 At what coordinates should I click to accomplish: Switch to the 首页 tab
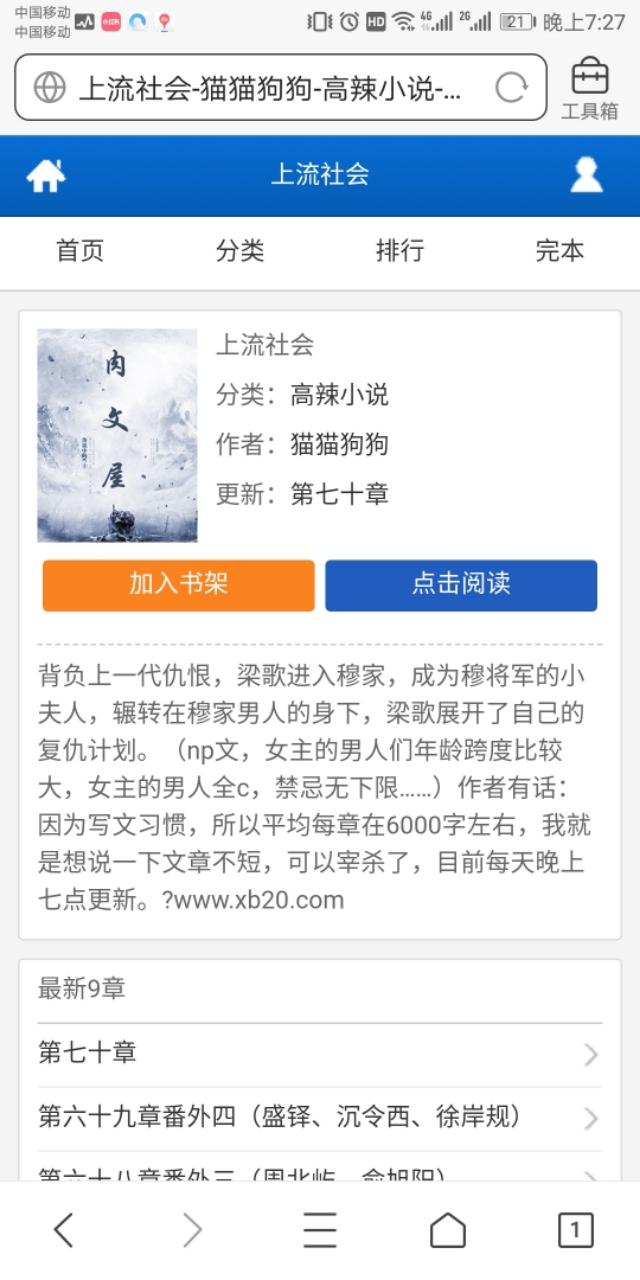click(x=80, y=251)
